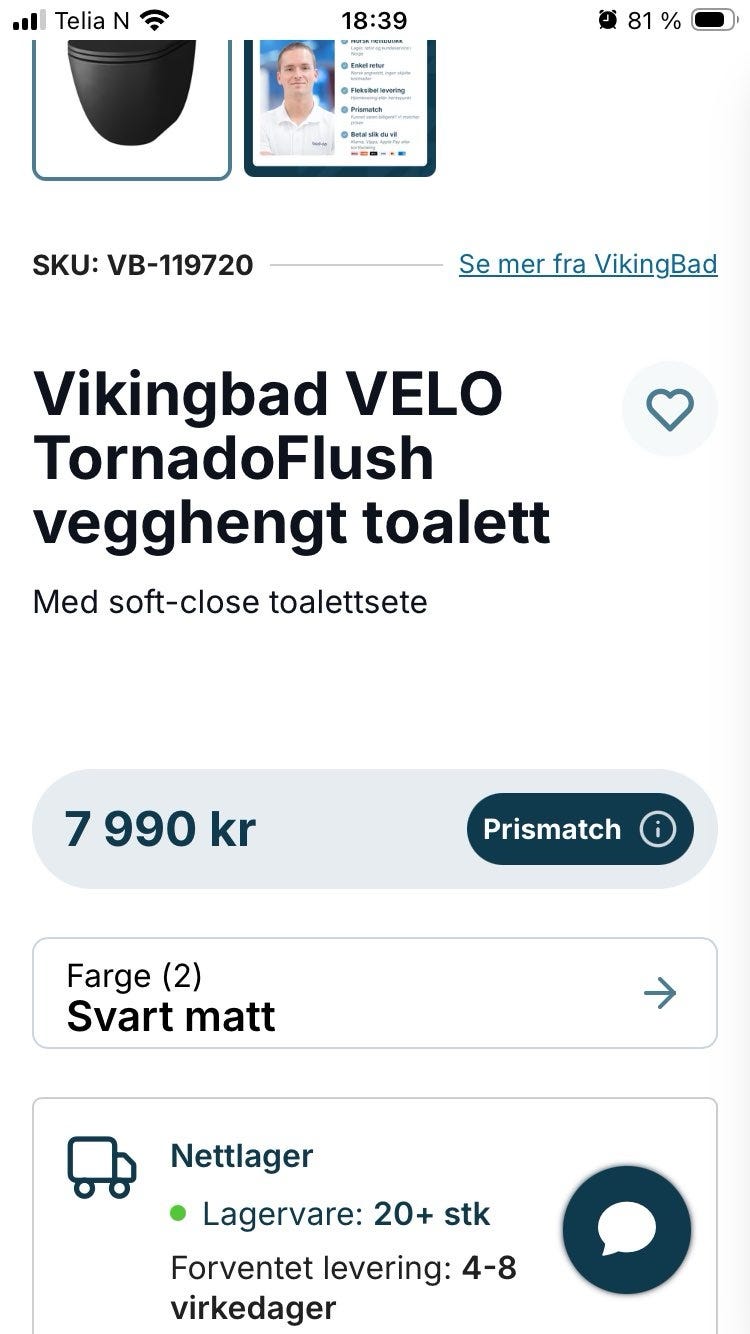Tap the Prismatch info button
This screenshot has height=1334, width=750.
coord(580,829)
